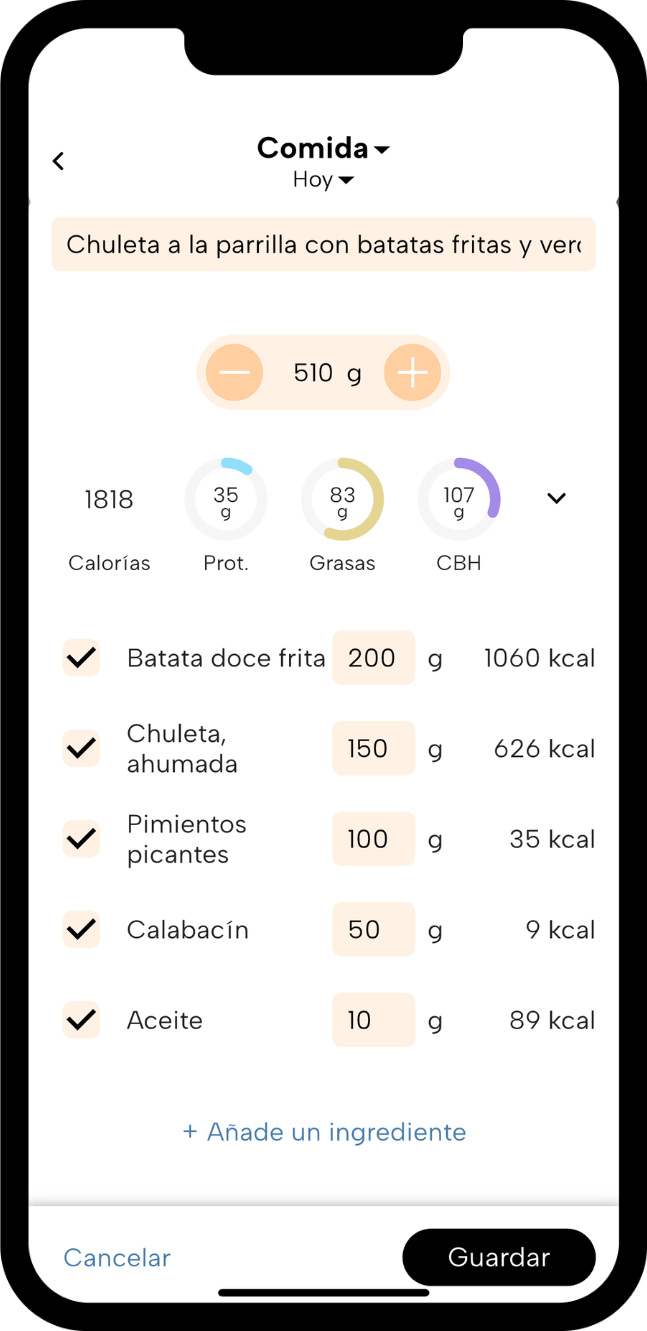Viewport: 647px width, 1331px height.
Task: Edit grams for Pimientos picantes
Action: (x=373, y=839)
